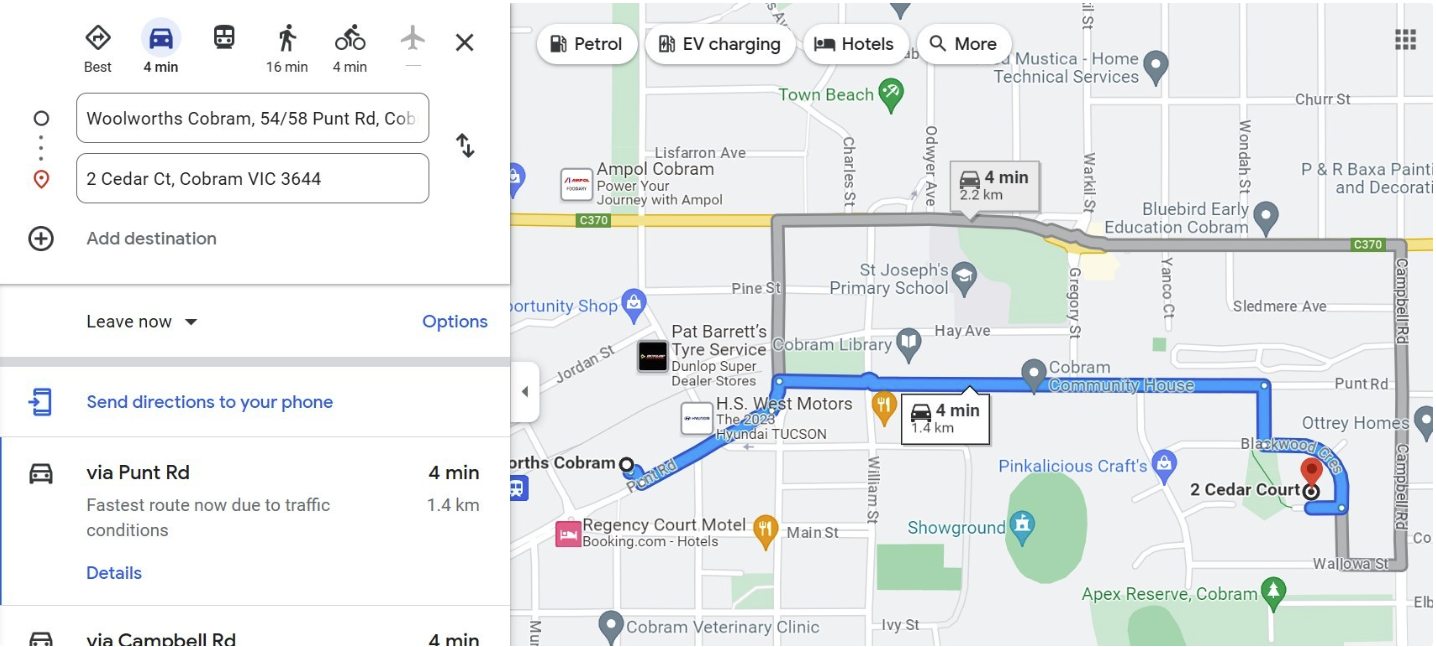Screen dimensions: 1436x647
Task: Filter the map by Petrol stations
Action: tap(587, 44)
